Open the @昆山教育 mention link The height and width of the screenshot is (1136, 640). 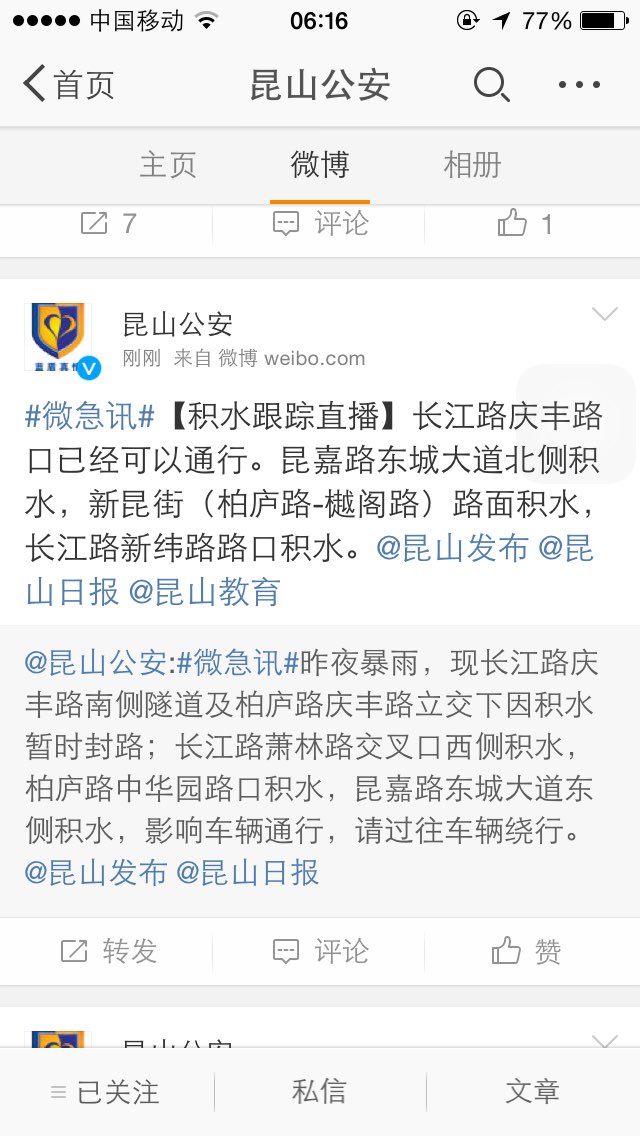204,592
